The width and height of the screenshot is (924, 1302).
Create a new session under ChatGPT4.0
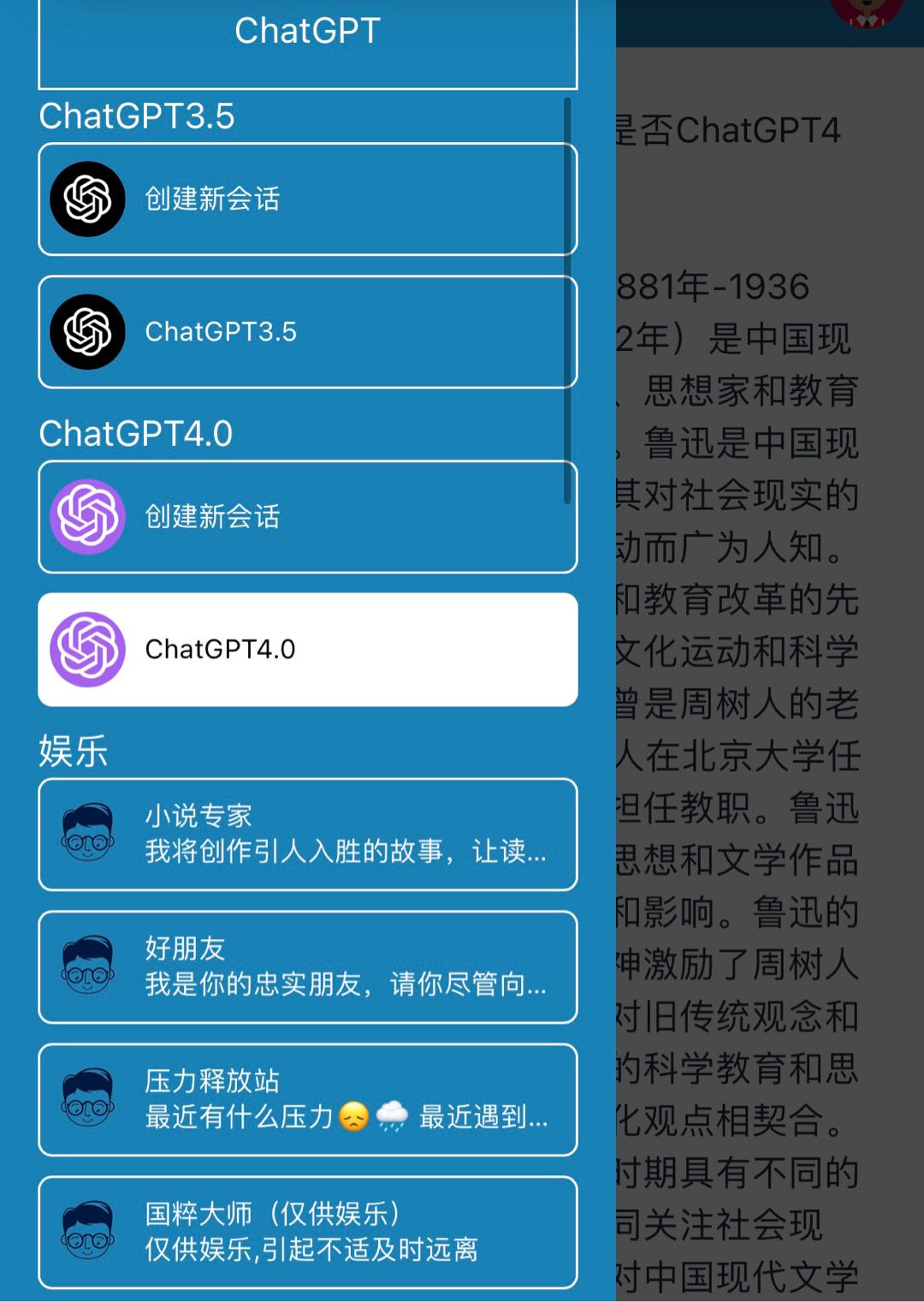307,517
